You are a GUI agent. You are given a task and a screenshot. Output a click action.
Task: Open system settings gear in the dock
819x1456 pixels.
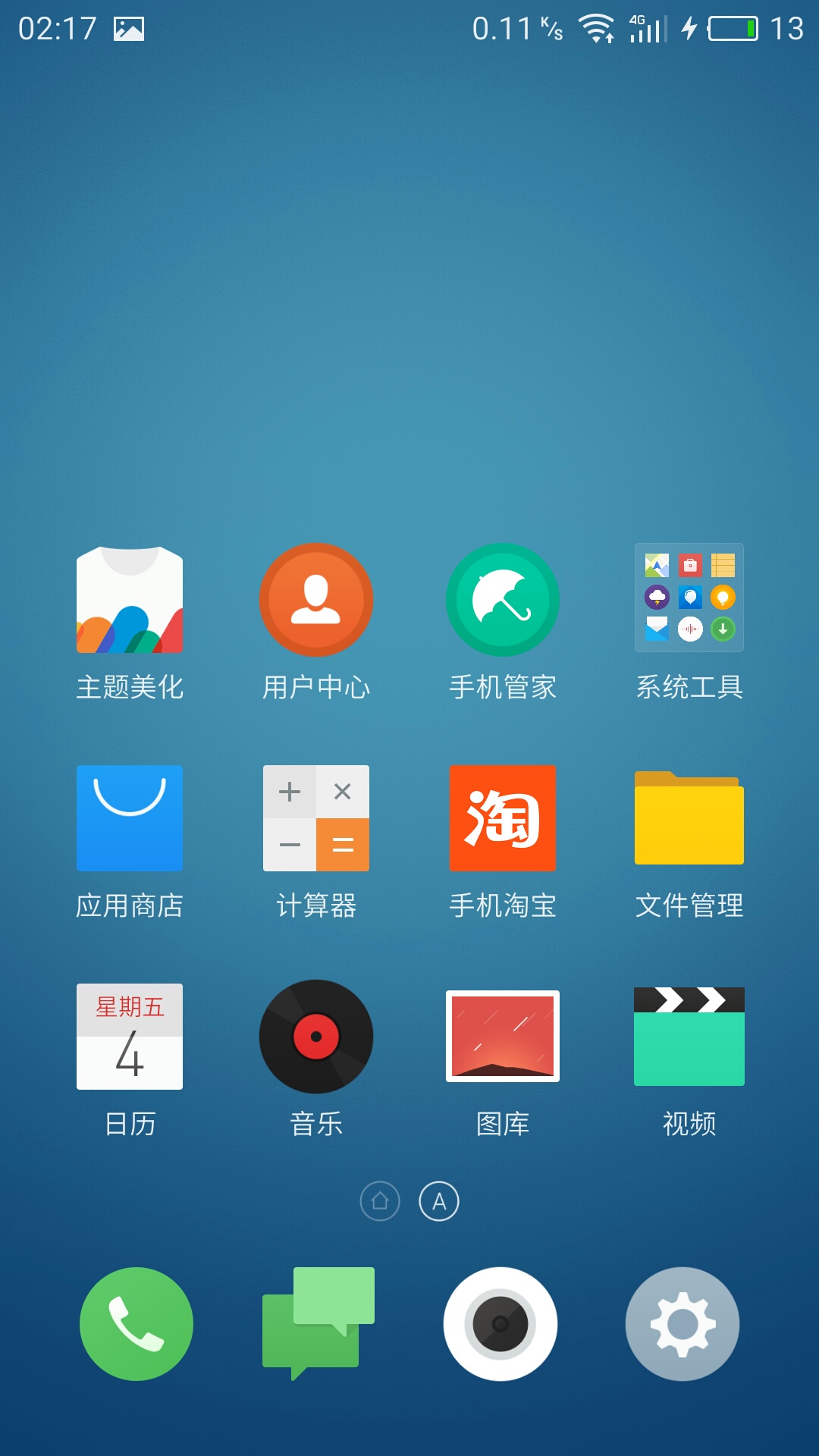pyautogui.click(x=682, y=1324)
